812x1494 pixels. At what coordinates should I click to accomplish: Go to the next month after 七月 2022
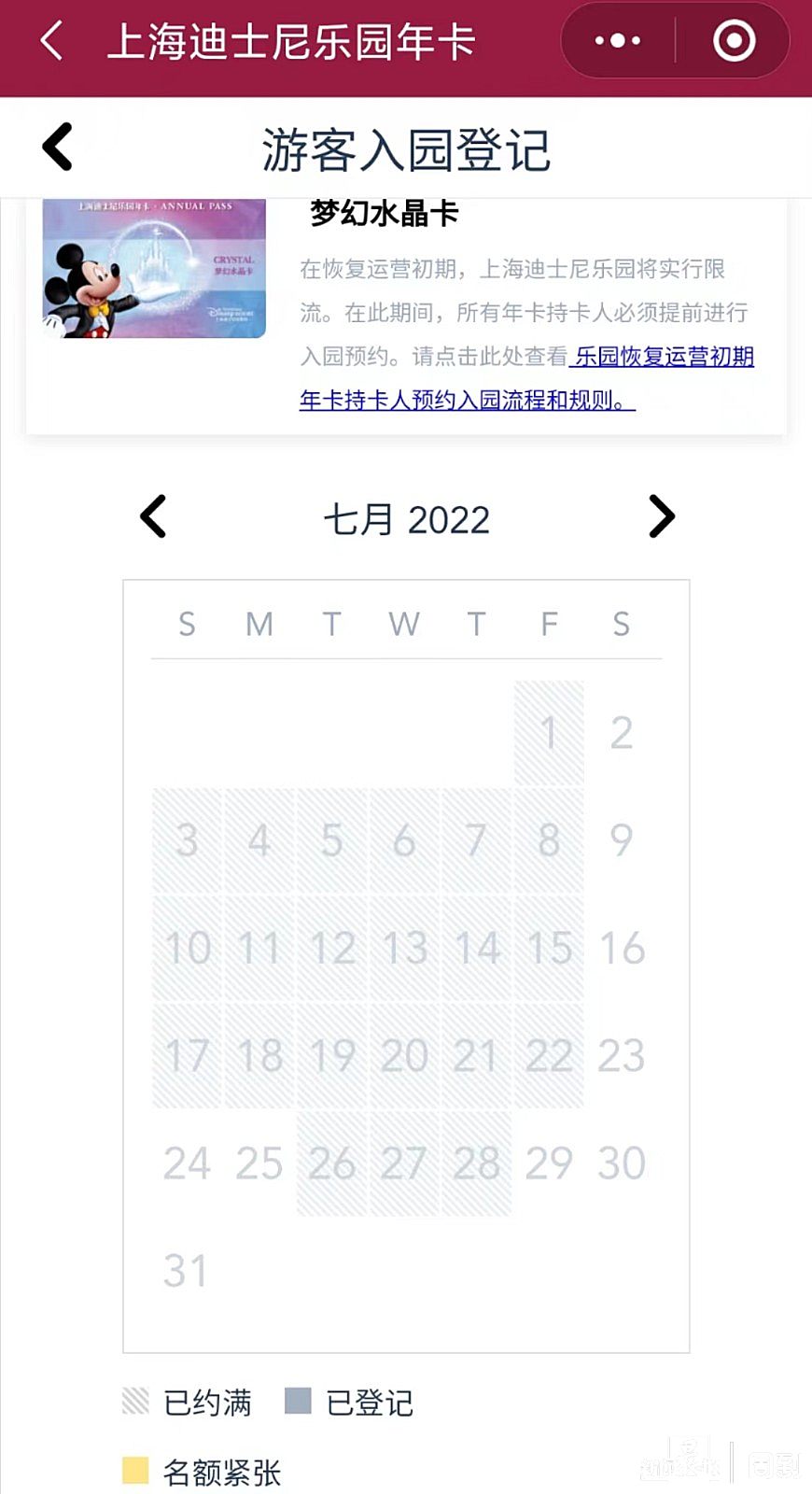coord(661,516)
